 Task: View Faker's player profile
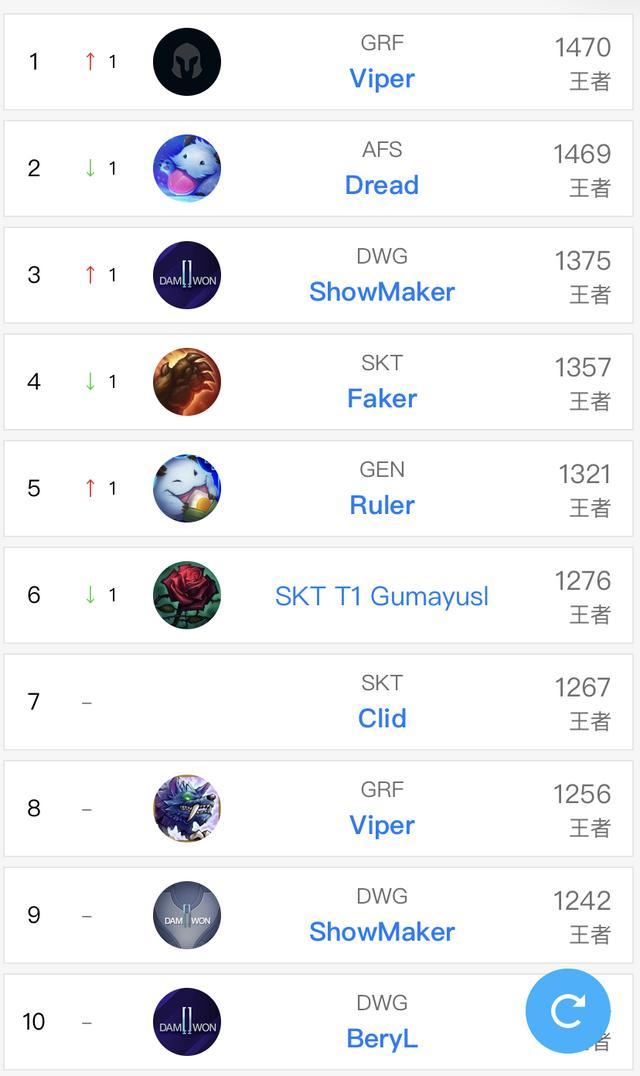[x=382, y=398]
